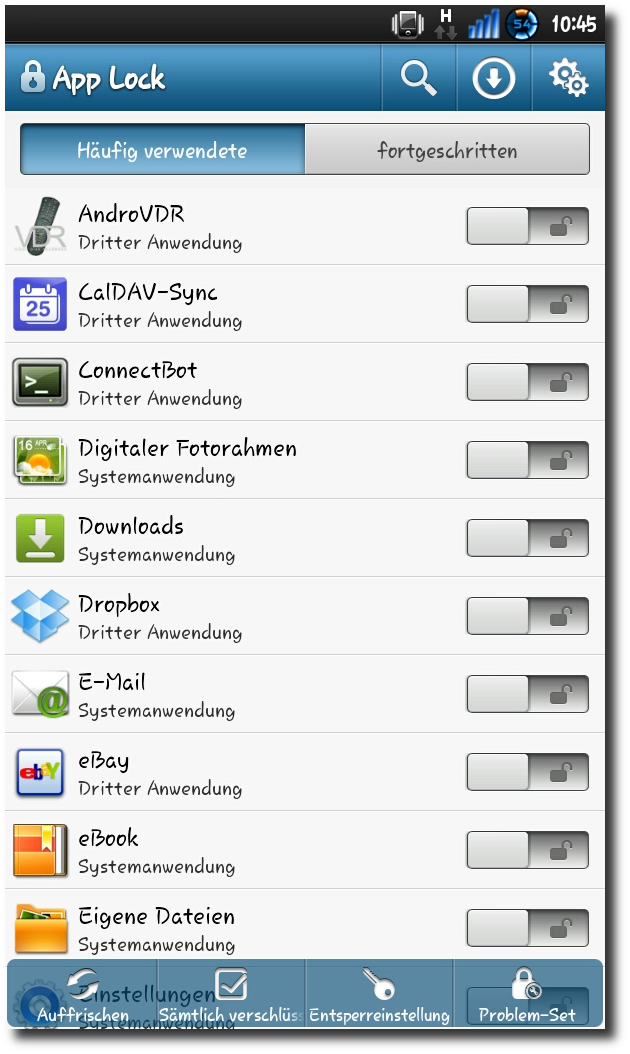Select the Häufig verwendete tab
The height and width of the screenshot is (1054, 630).
coord(163,150)
